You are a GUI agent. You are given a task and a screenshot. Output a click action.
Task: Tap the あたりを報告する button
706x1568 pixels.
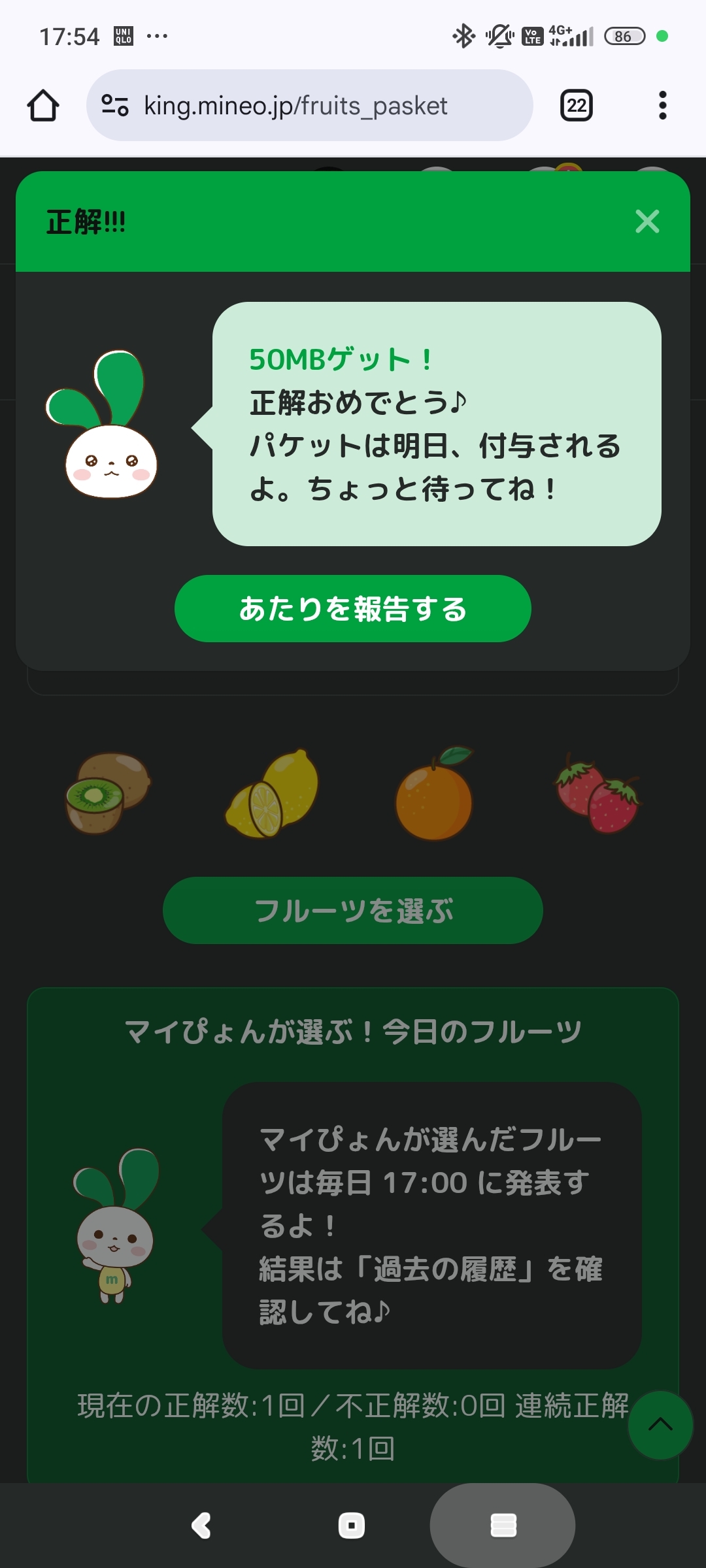[x=352, y=608]
